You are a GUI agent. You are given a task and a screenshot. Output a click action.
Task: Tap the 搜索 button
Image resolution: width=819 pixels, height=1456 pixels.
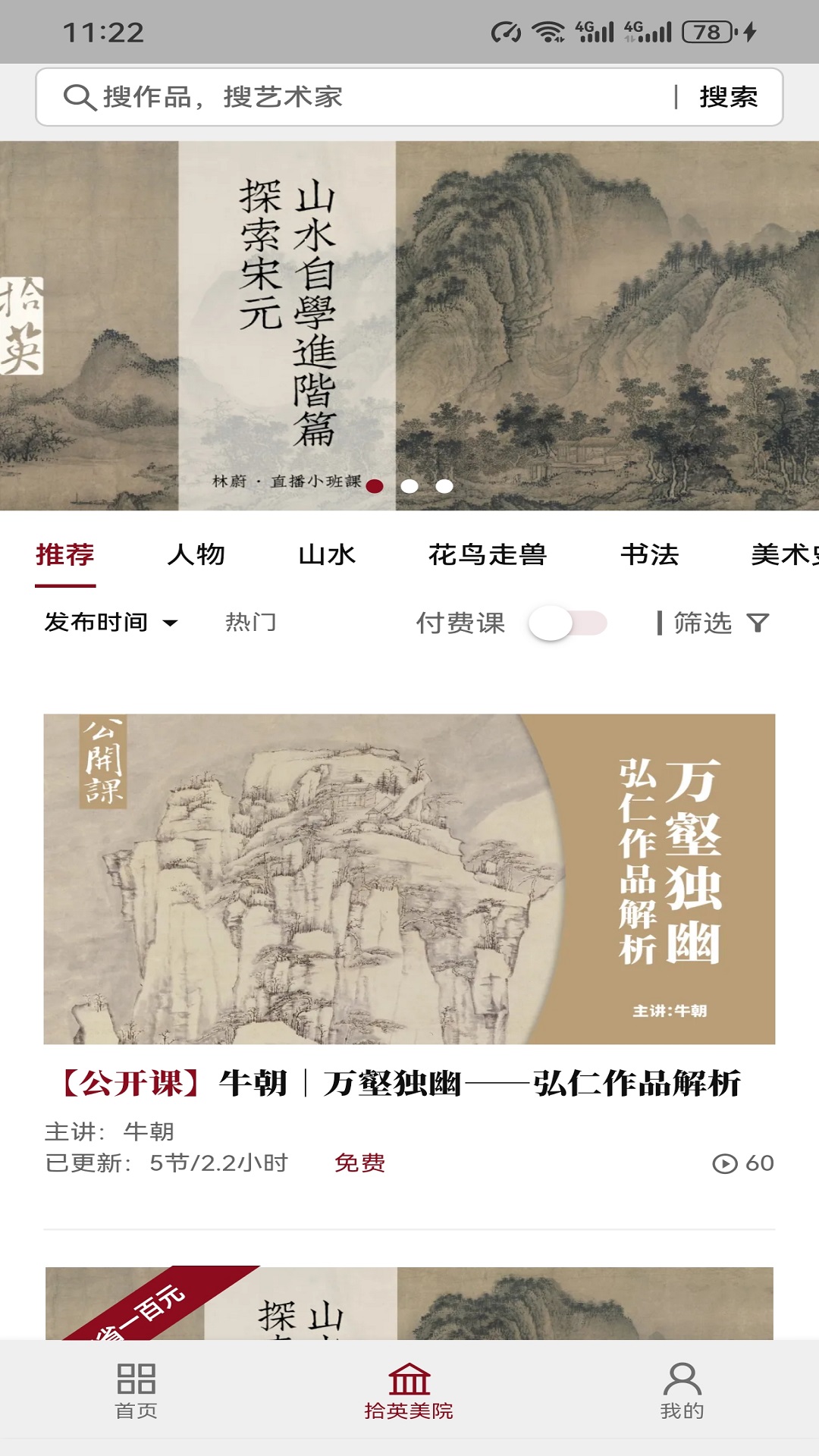(x=728, y=97)
